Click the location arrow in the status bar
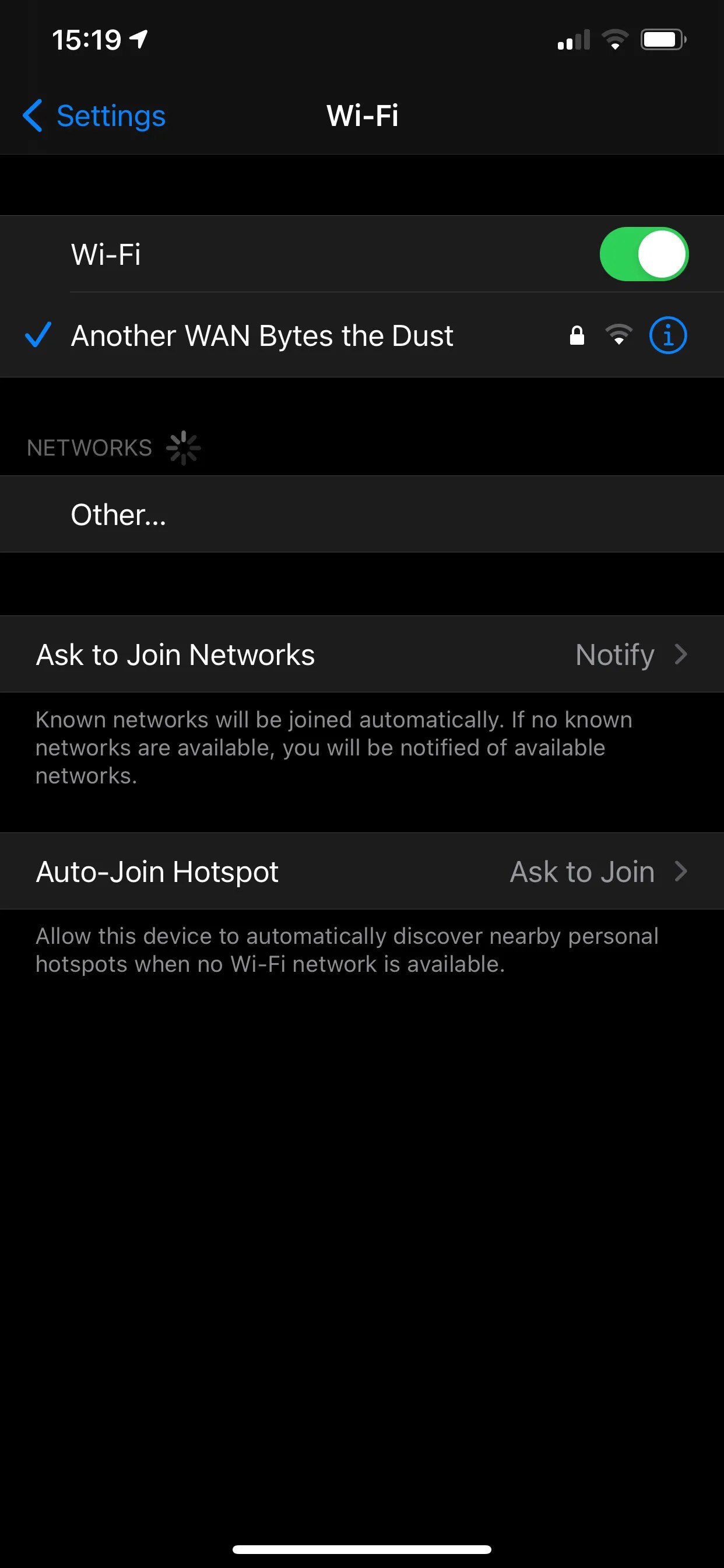The height and width of the screenshot is (1568, 724). point(139,38)
